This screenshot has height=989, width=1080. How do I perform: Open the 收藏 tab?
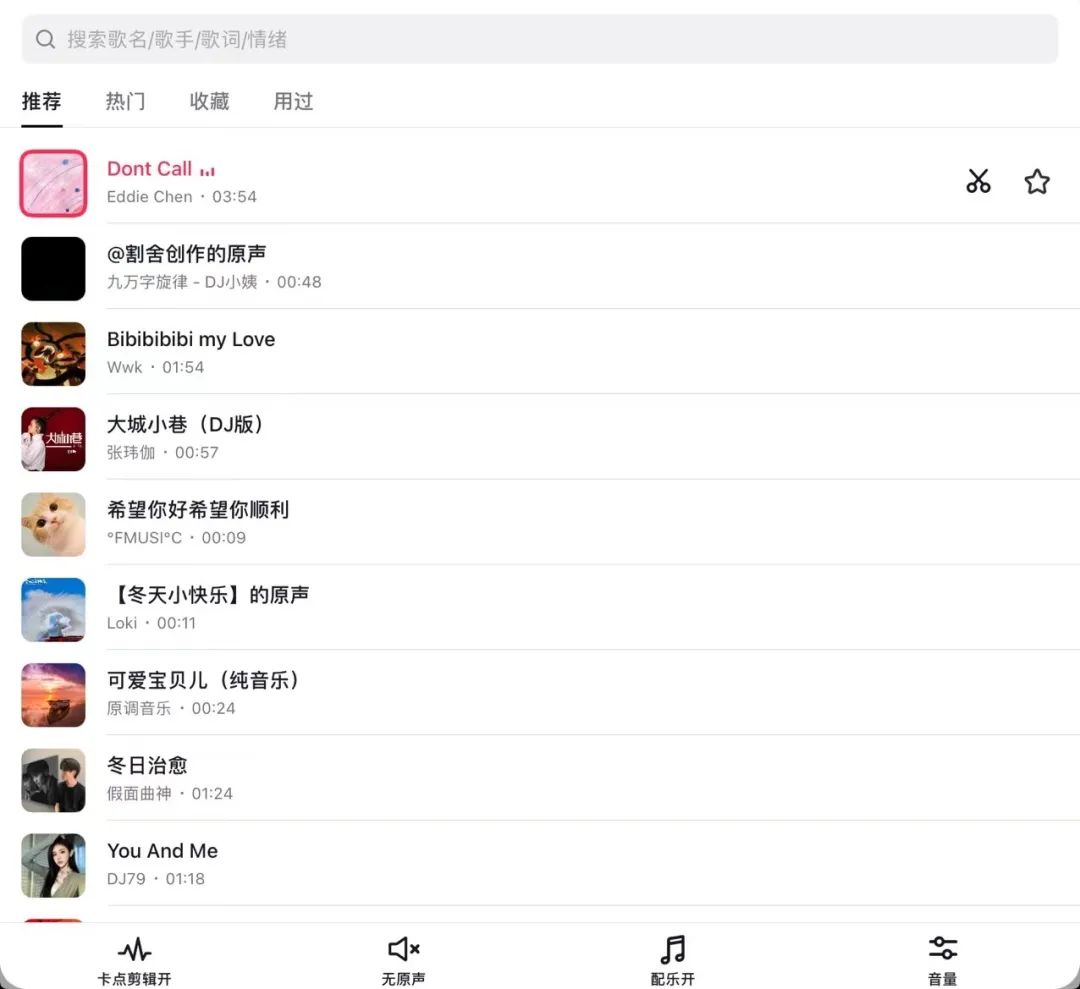[x=210, y=101]
